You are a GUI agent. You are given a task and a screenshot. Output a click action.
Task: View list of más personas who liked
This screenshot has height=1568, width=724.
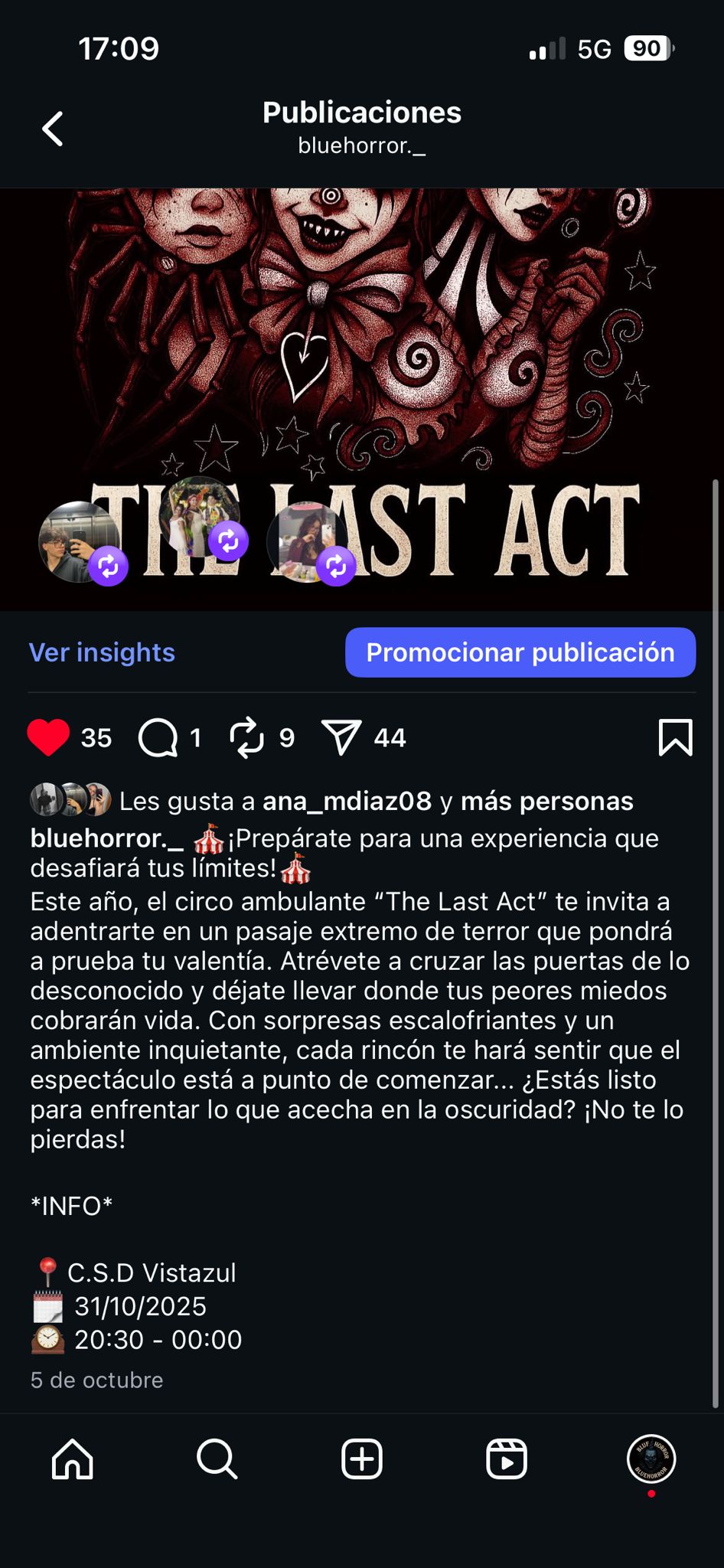546,801
